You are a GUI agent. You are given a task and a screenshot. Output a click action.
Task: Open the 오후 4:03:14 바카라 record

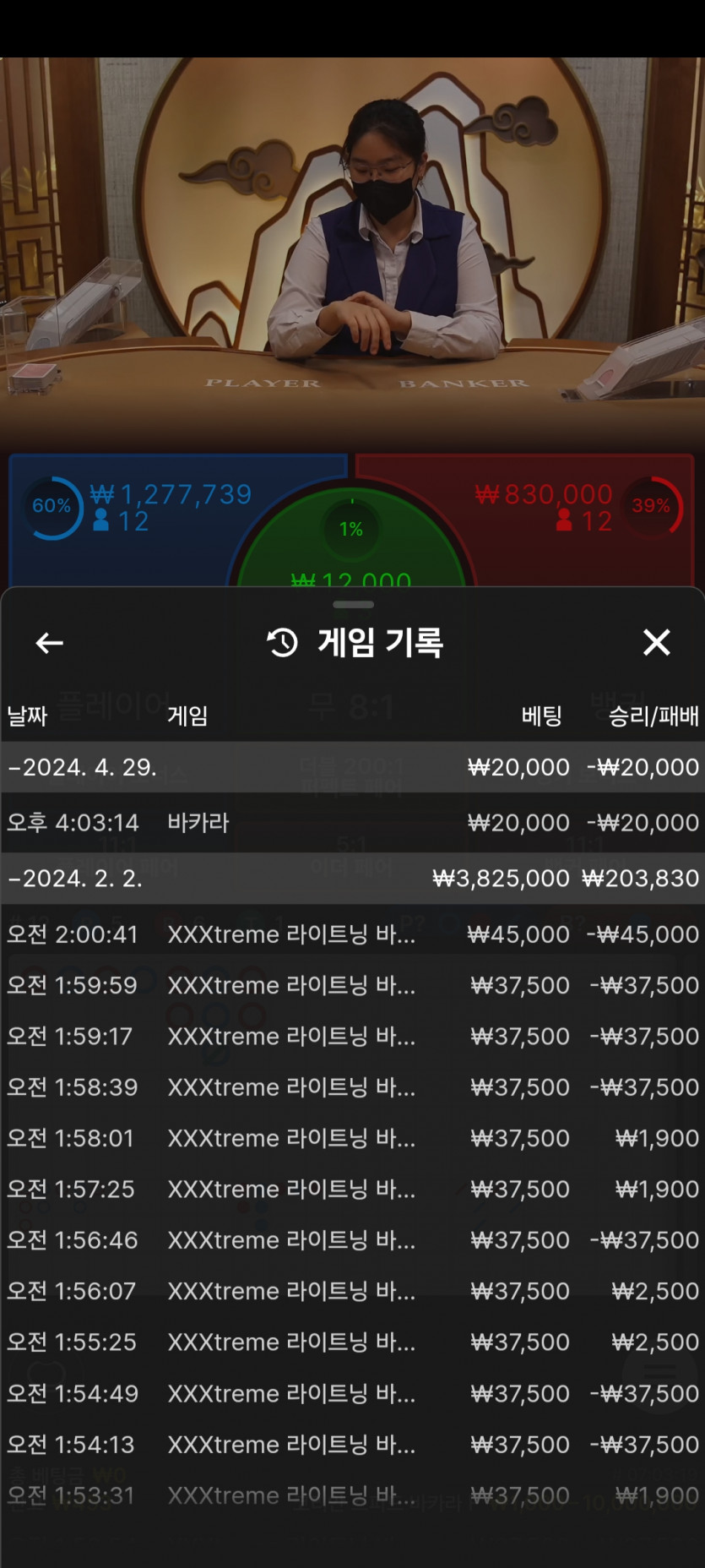(352, 823)
